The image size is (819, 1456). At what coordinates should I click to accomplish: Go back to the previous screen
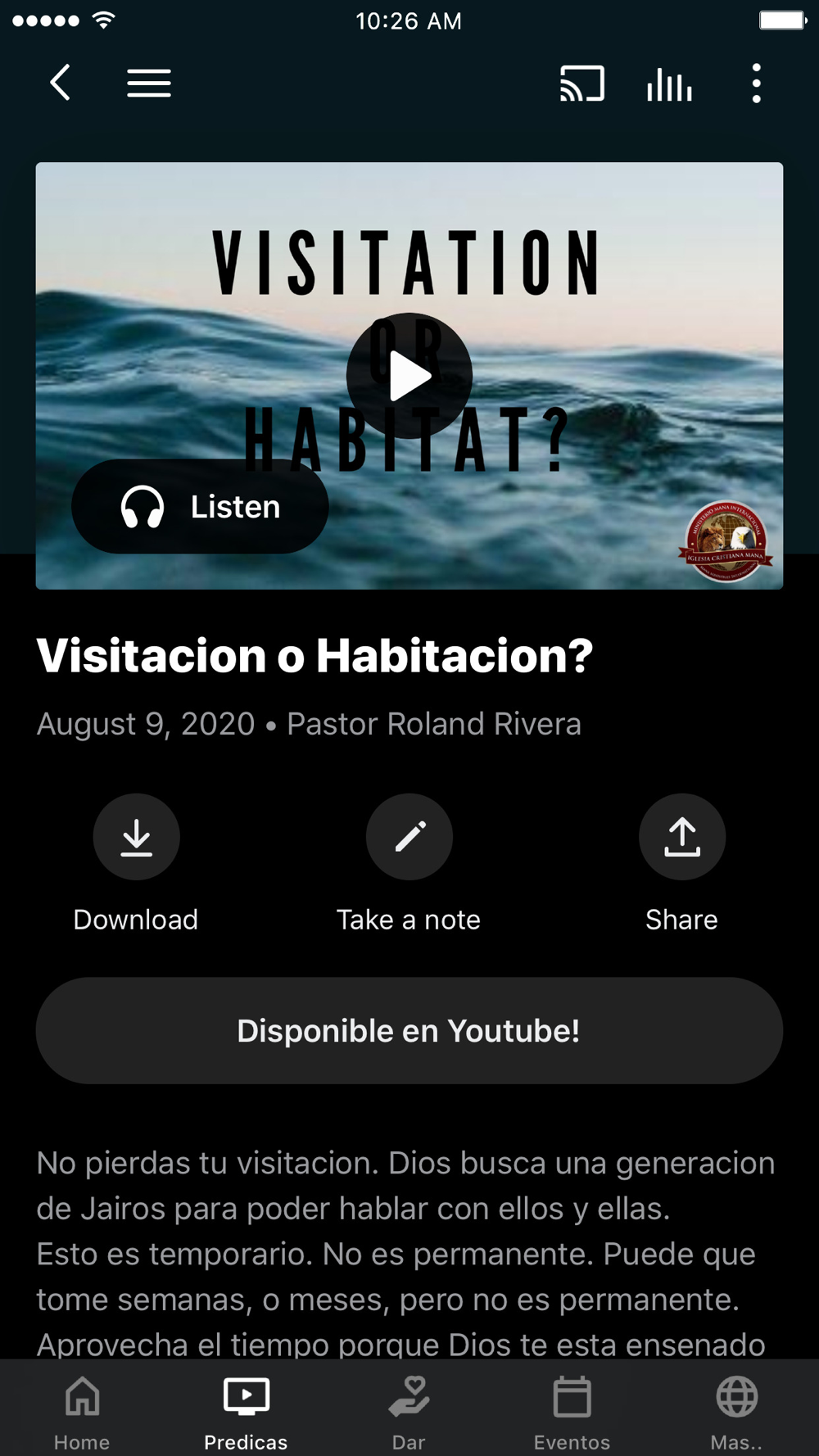pos(60,83)
